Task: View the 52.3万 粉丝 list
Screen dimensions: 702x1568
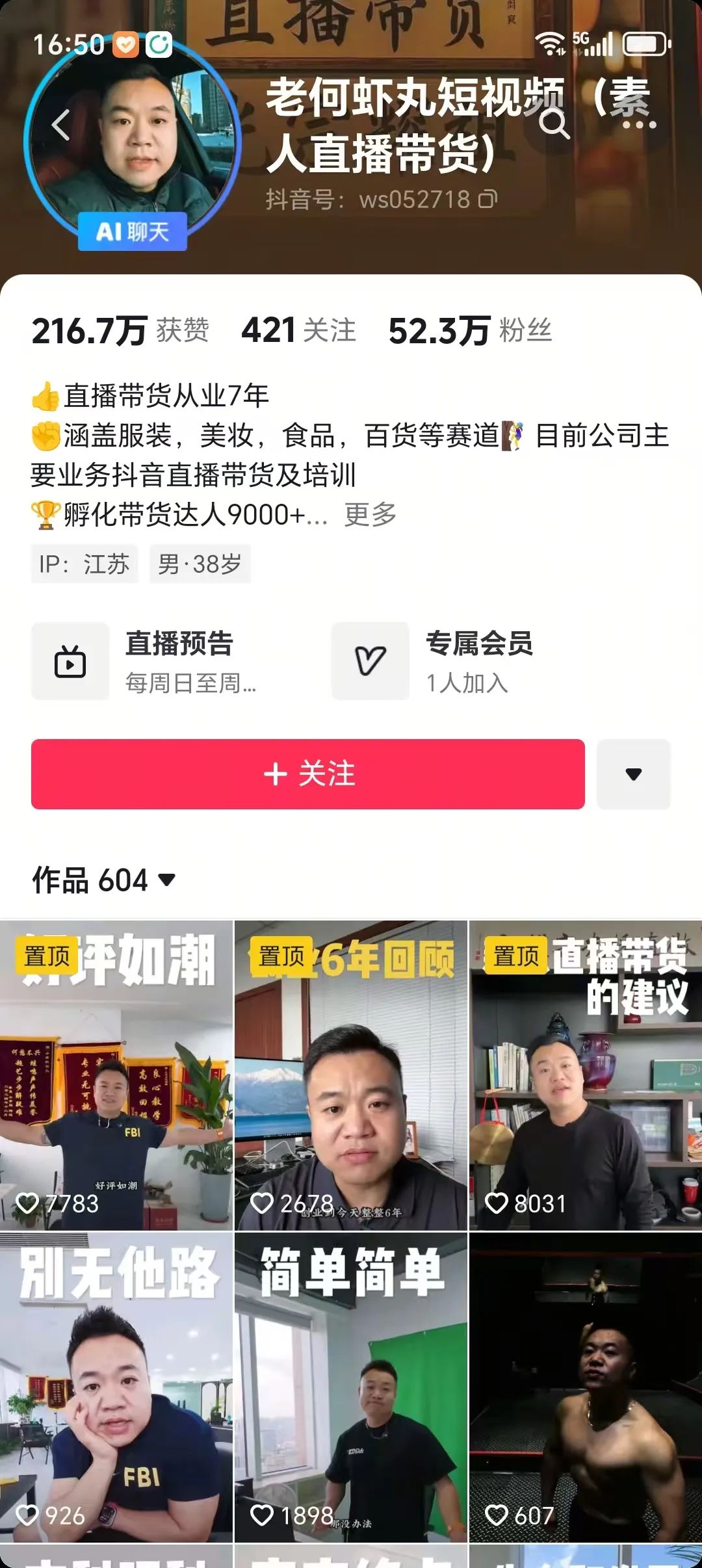Action: coord(470,330)
